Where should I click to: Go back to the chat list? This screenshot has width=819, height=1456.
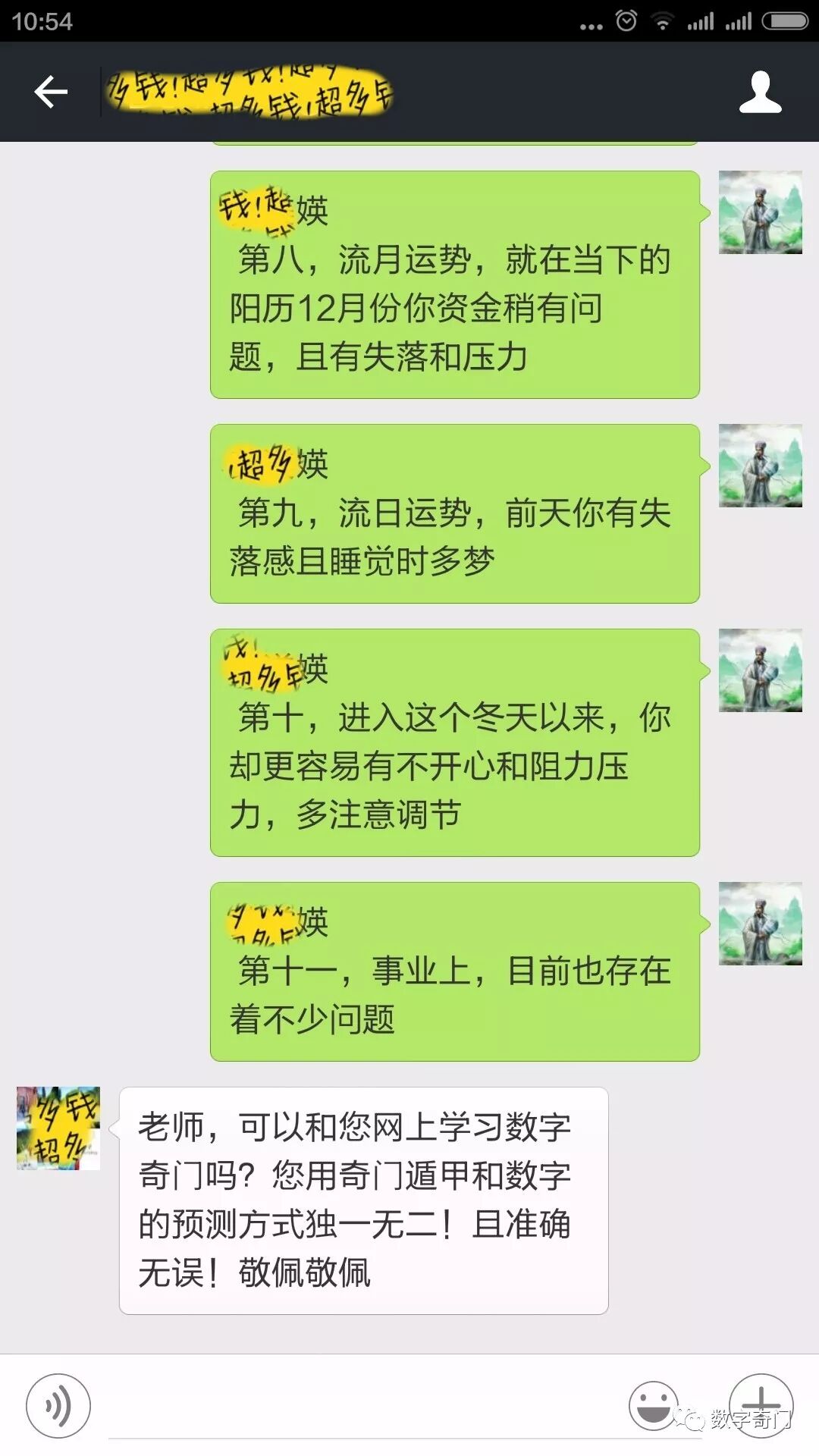pos(51,93)
